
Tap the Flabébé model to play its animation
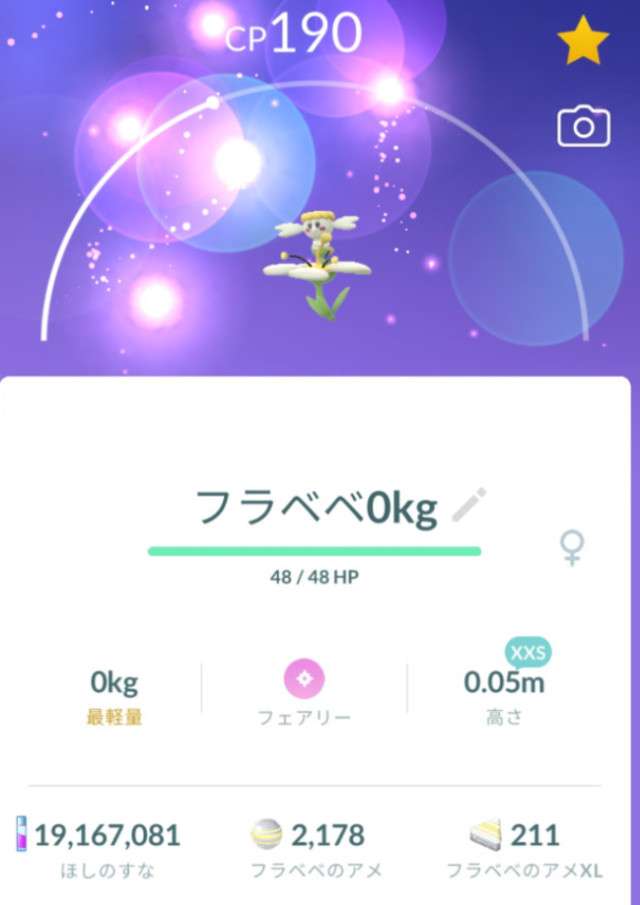(318, 262)
